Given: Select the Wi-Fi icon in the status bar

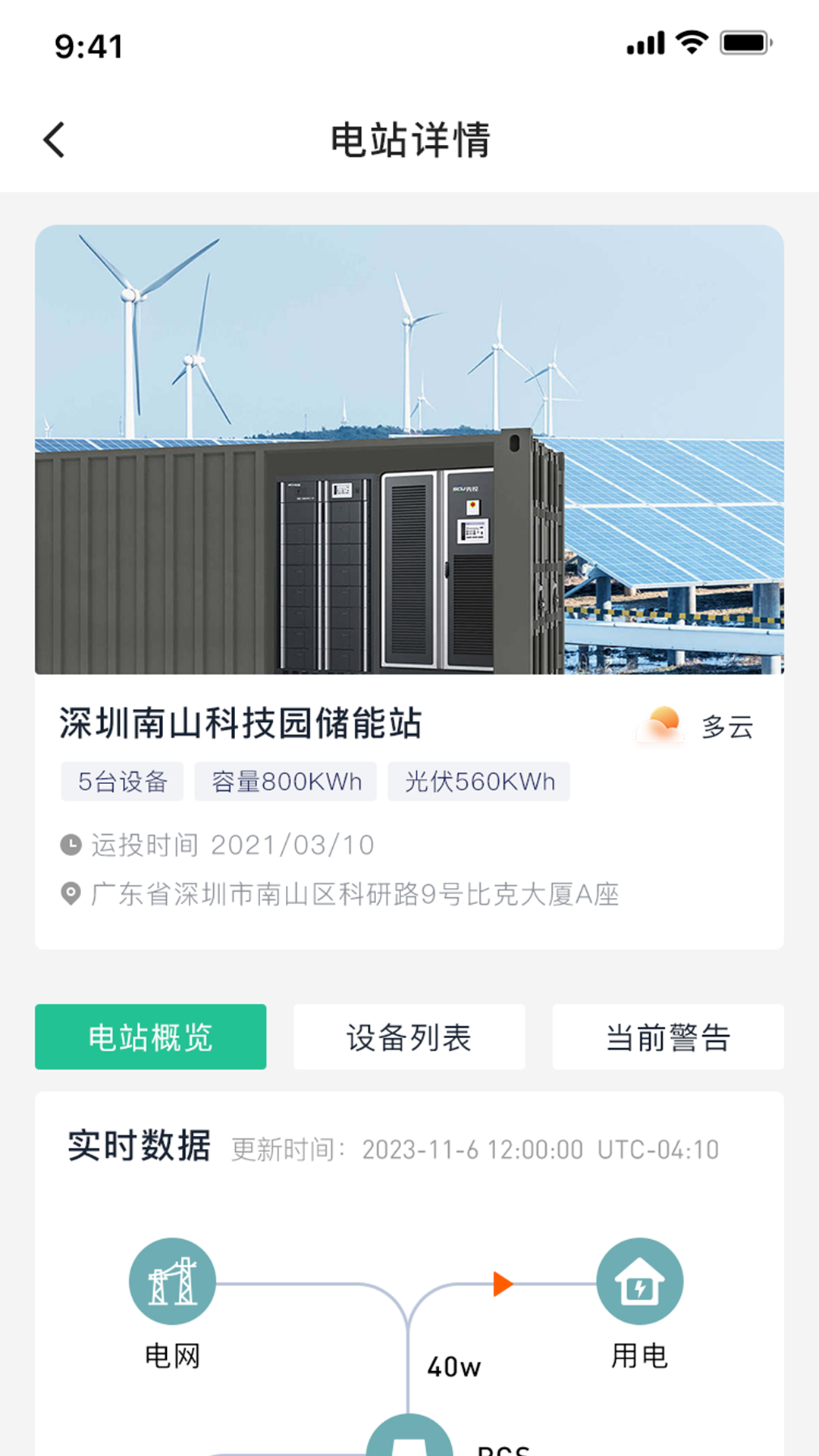Looking at the screenshot, I should click(691, 43).
